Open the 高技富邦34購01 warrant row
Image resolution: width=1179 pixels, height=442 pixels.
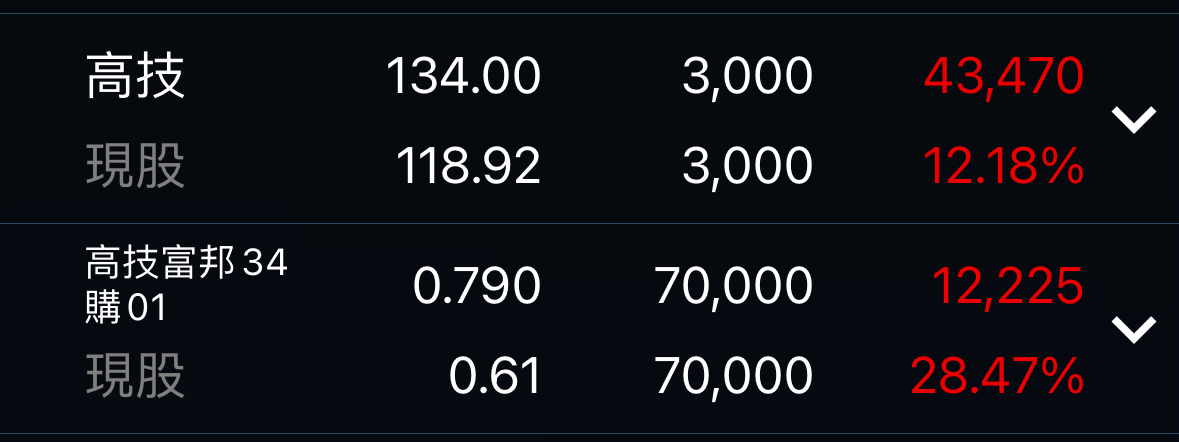(186, 286)
